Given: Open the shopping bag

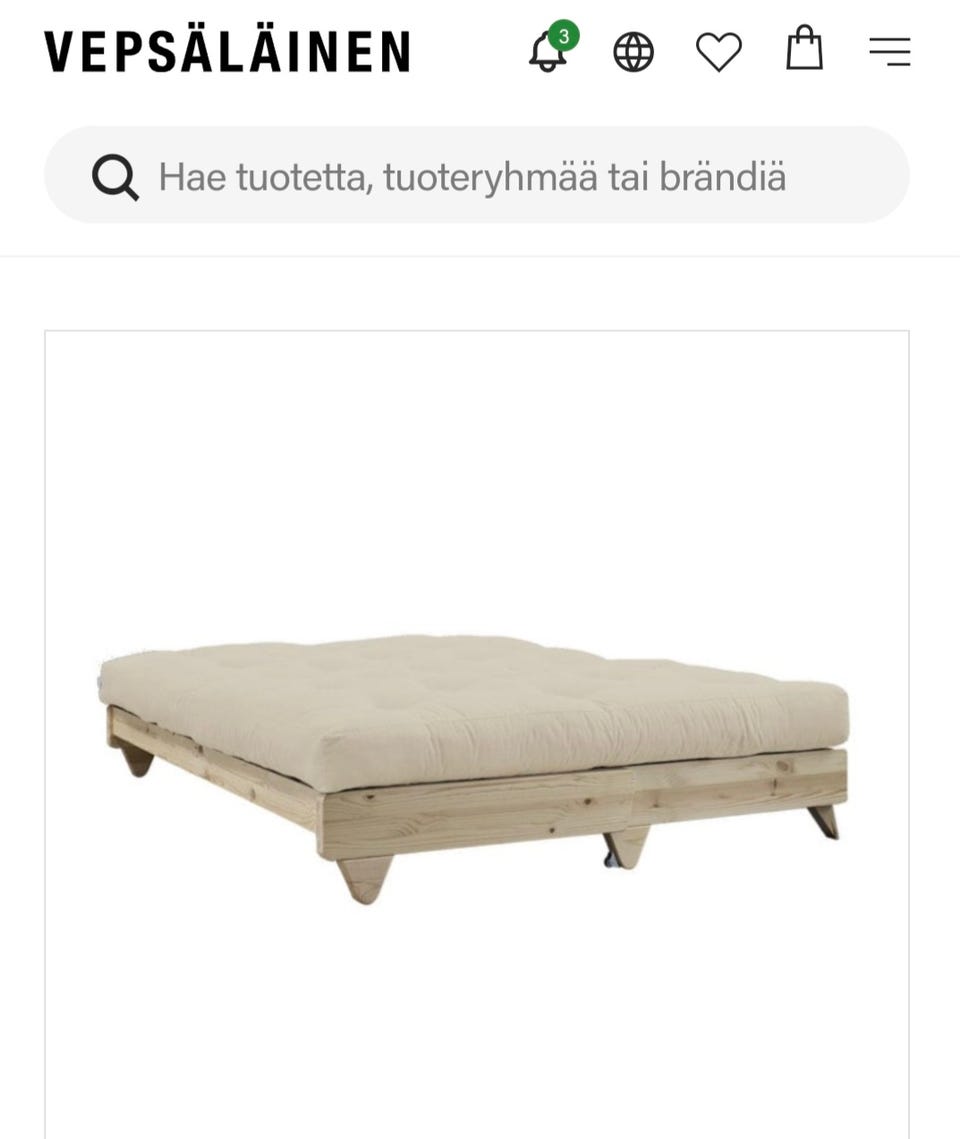Looking at the screenshot, I should pos(804,49).
